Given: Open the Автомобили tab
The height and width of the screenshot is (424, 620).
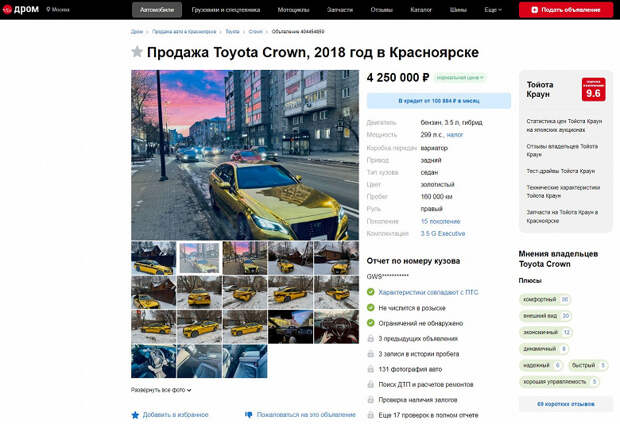Looking at the screenshot, I should pos(157,9).
